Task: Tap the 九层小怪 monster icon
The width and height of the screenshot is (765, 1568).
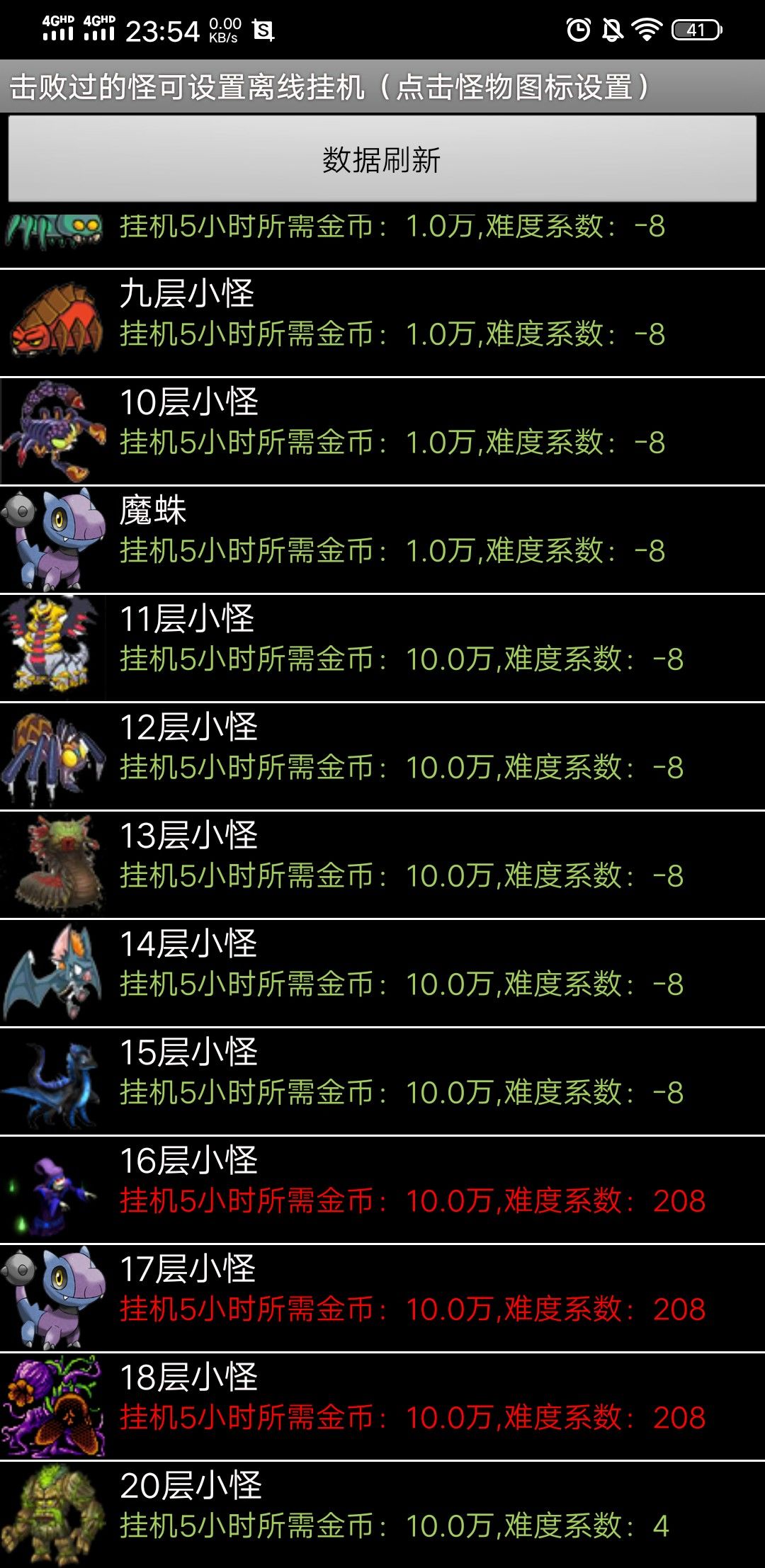Action: [54, 323]
